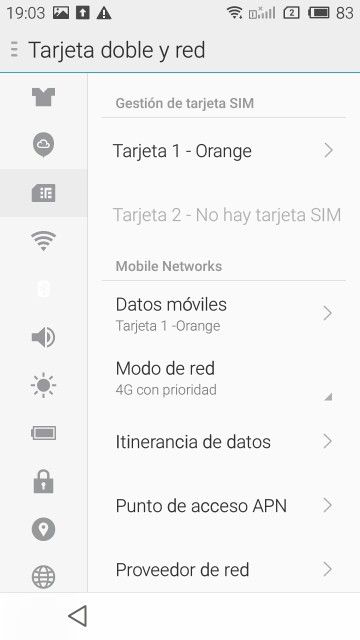
Task: Open the globe language sidebar section
Action: pyautogui.click(x=43, y=577)
